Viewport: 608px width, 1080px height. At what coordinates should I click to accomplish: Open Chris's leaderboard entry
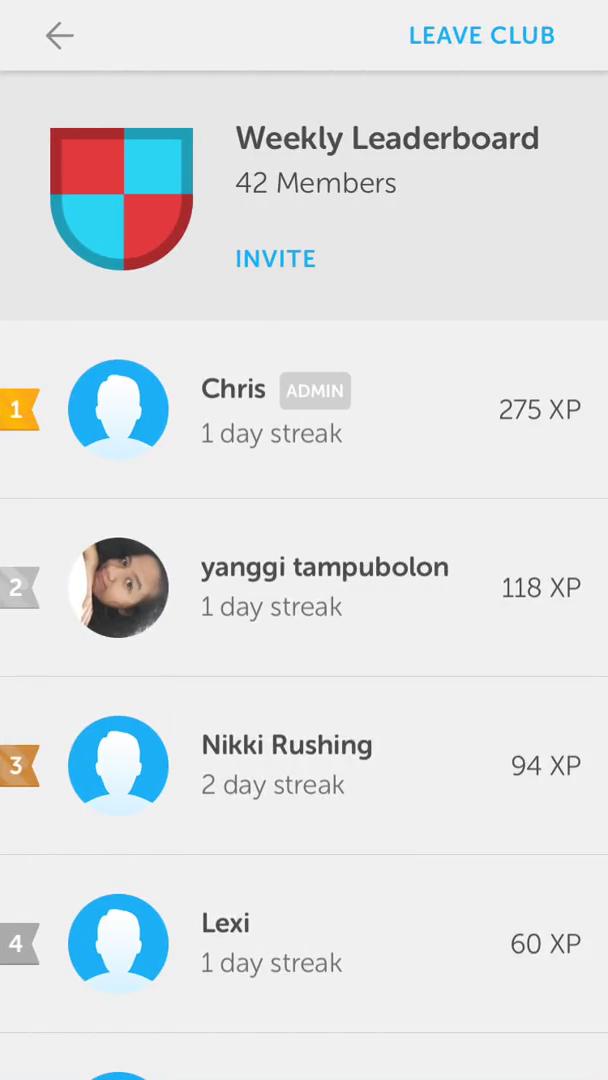(x=304, y=410)
